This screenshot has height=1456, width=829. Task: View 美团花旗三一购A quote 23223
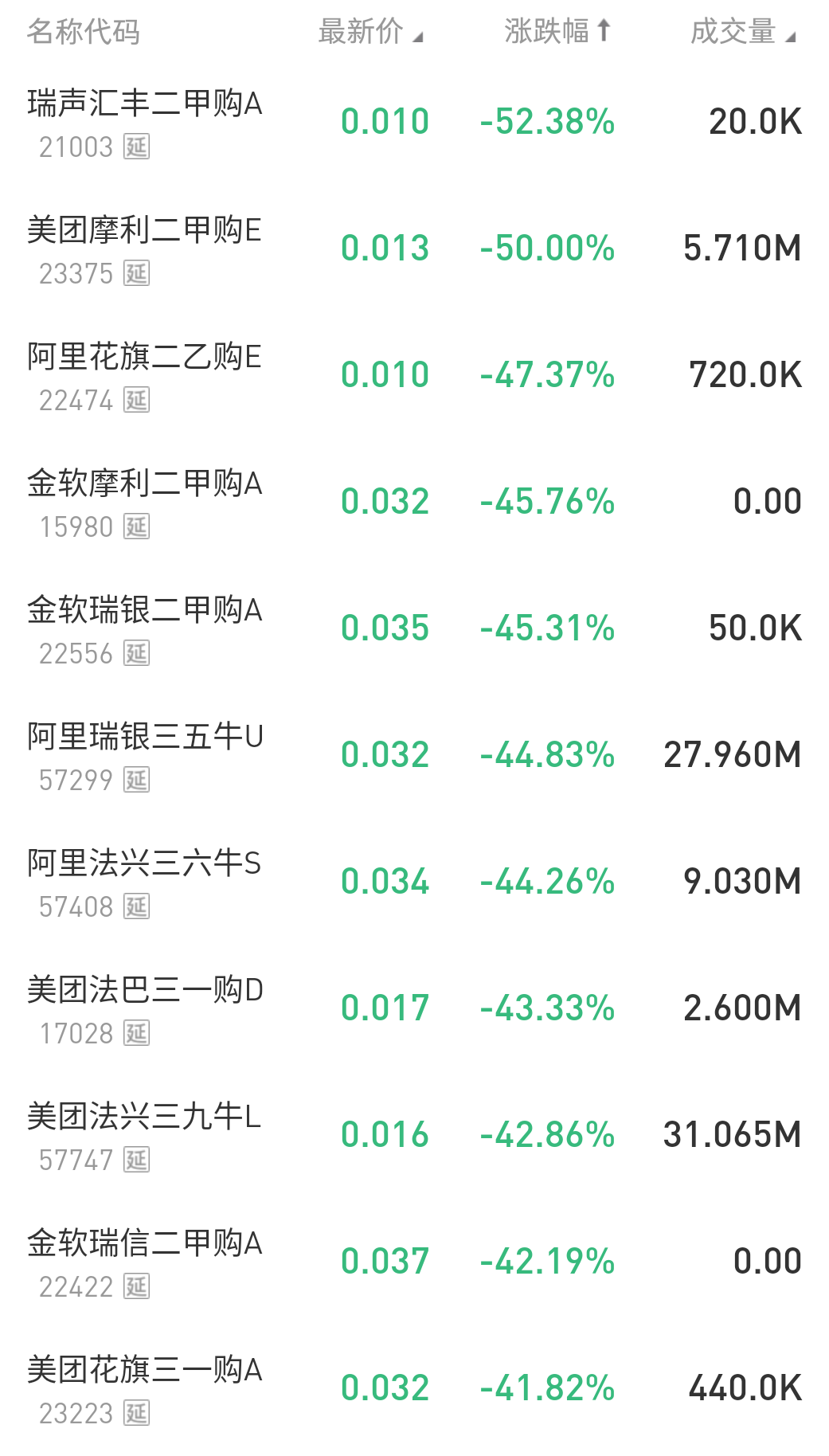414,1388
